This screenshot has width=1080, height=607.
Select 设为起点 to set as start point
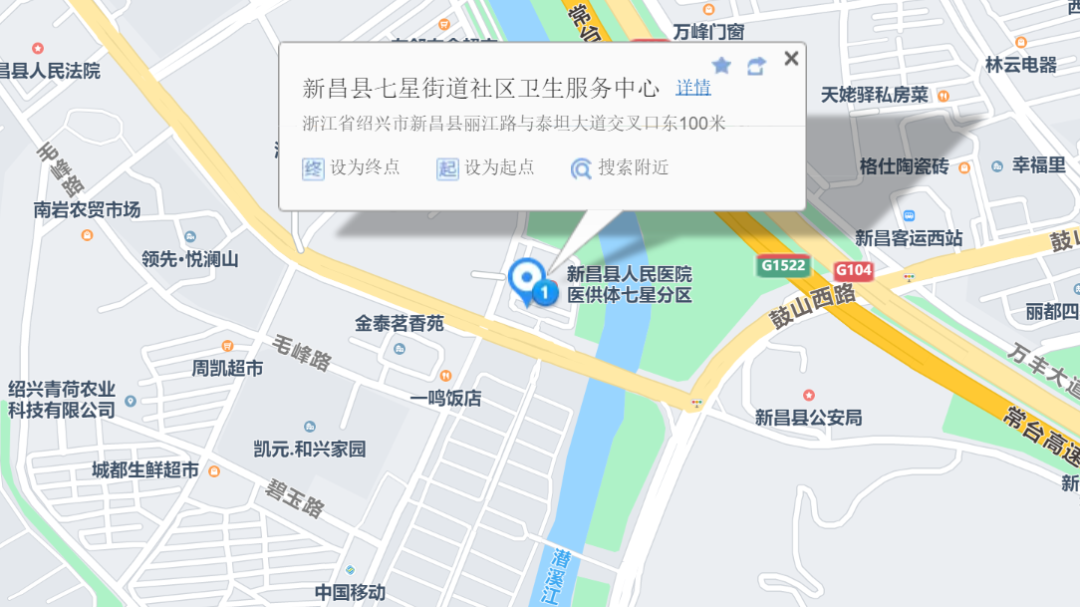486,168
